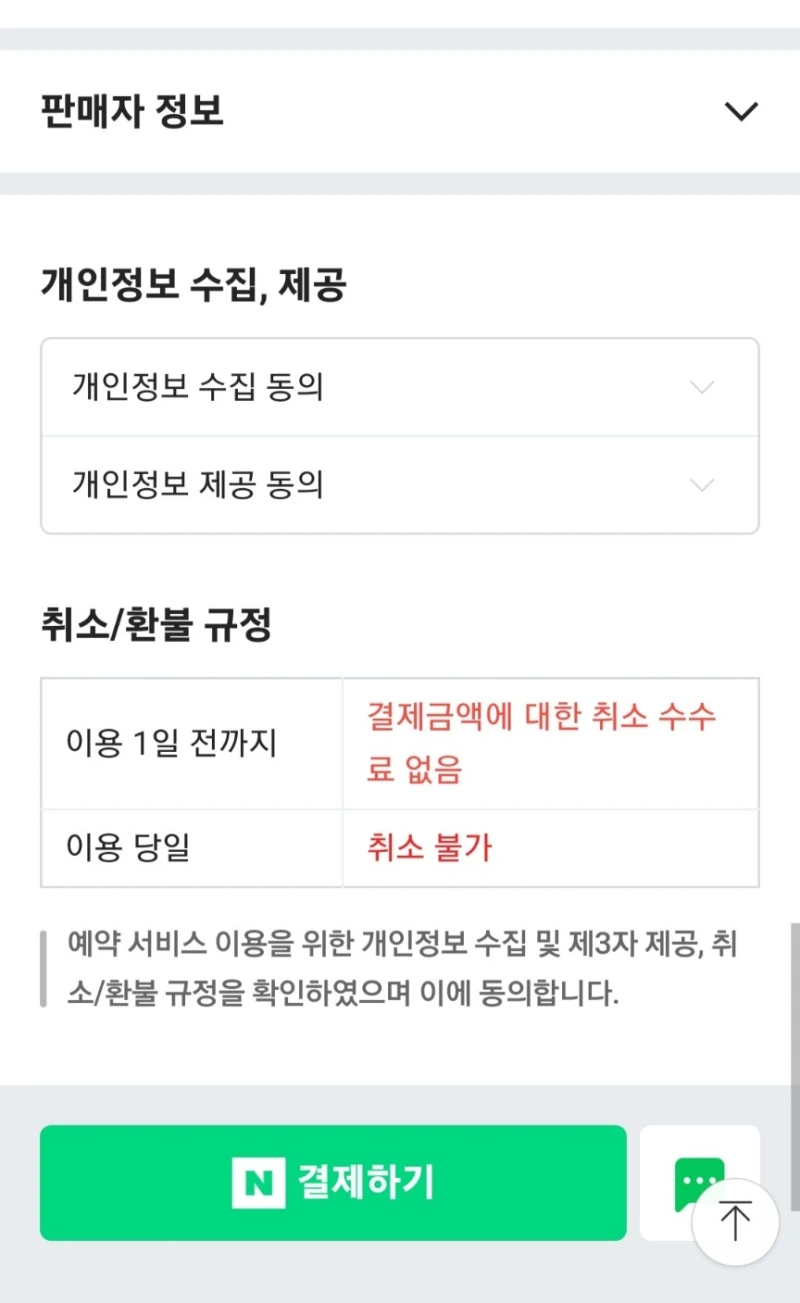Select the chevron next to 판매자 정보

[741, 111]
